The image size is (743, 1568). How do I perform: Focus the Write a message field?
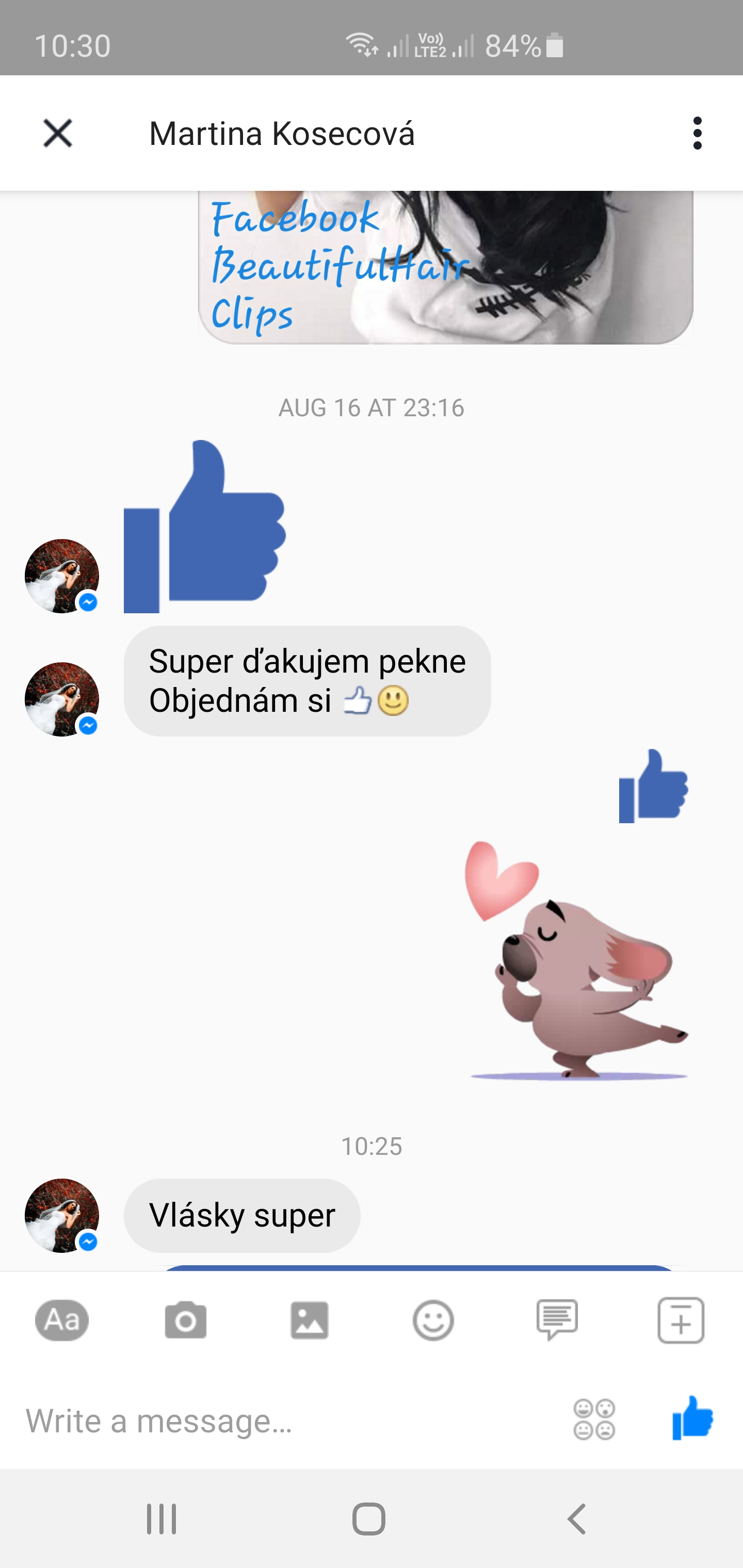pos(286,1422)
